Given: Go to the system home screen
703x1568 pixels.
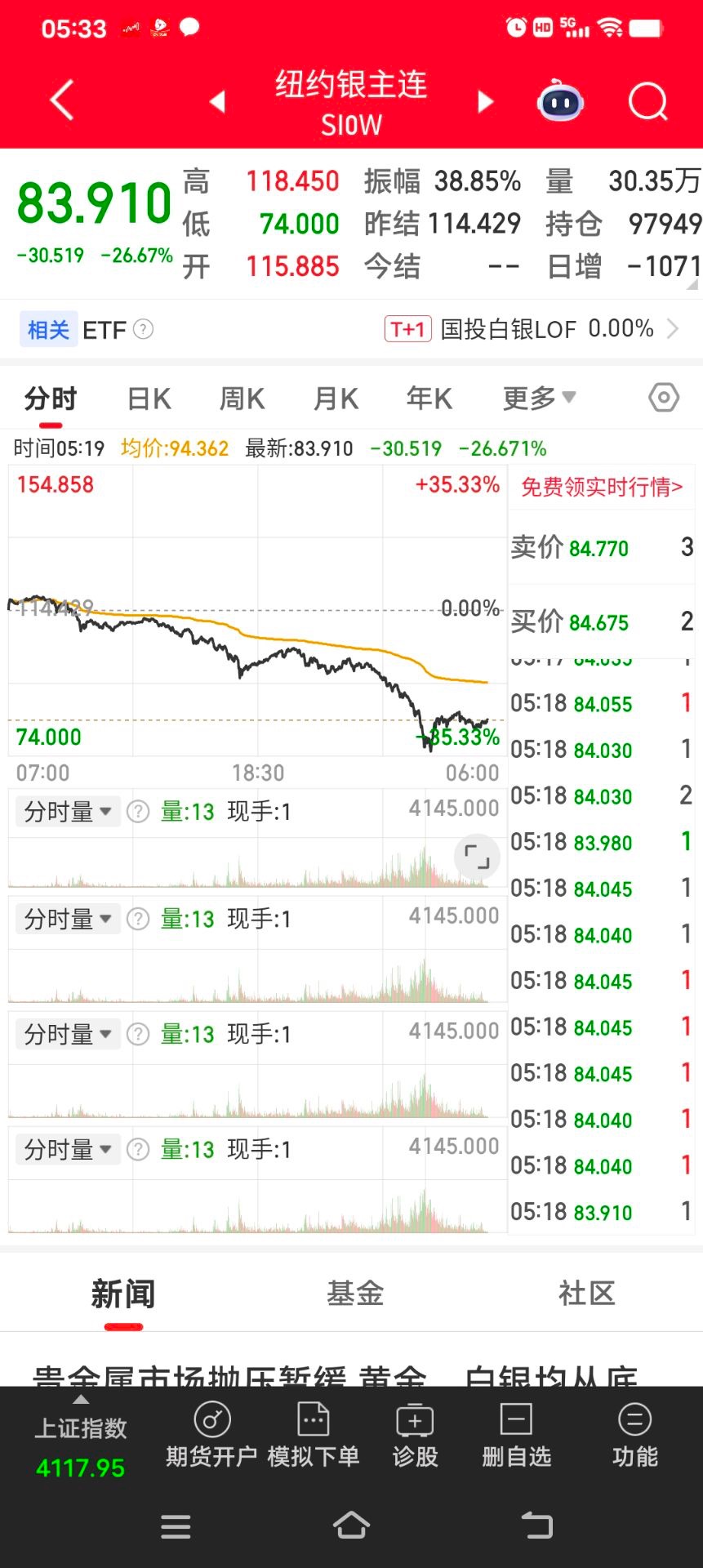Looking at the screenshot, I should [351, 1526].
